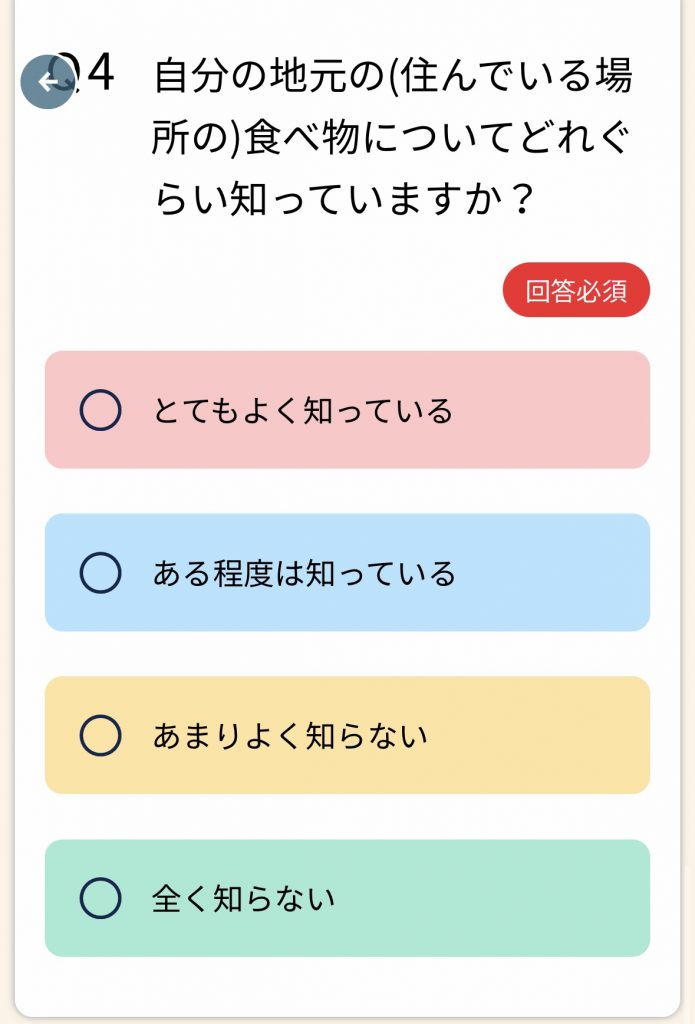Image resolution: width=695 pixels, height=1024 pixels.
Task: Go back with the round arrow button
Action: [47, 81]
